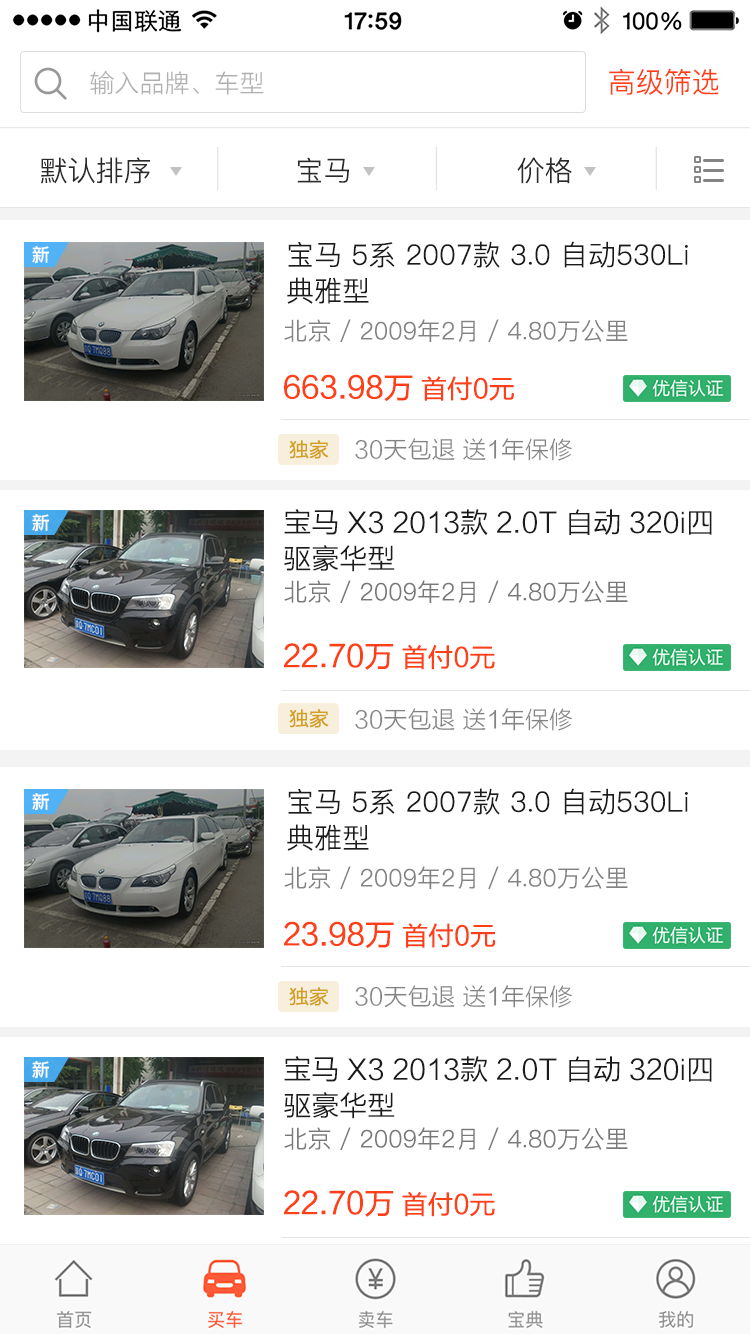Go to the 首页 home tab

[x=74, y=1292]
